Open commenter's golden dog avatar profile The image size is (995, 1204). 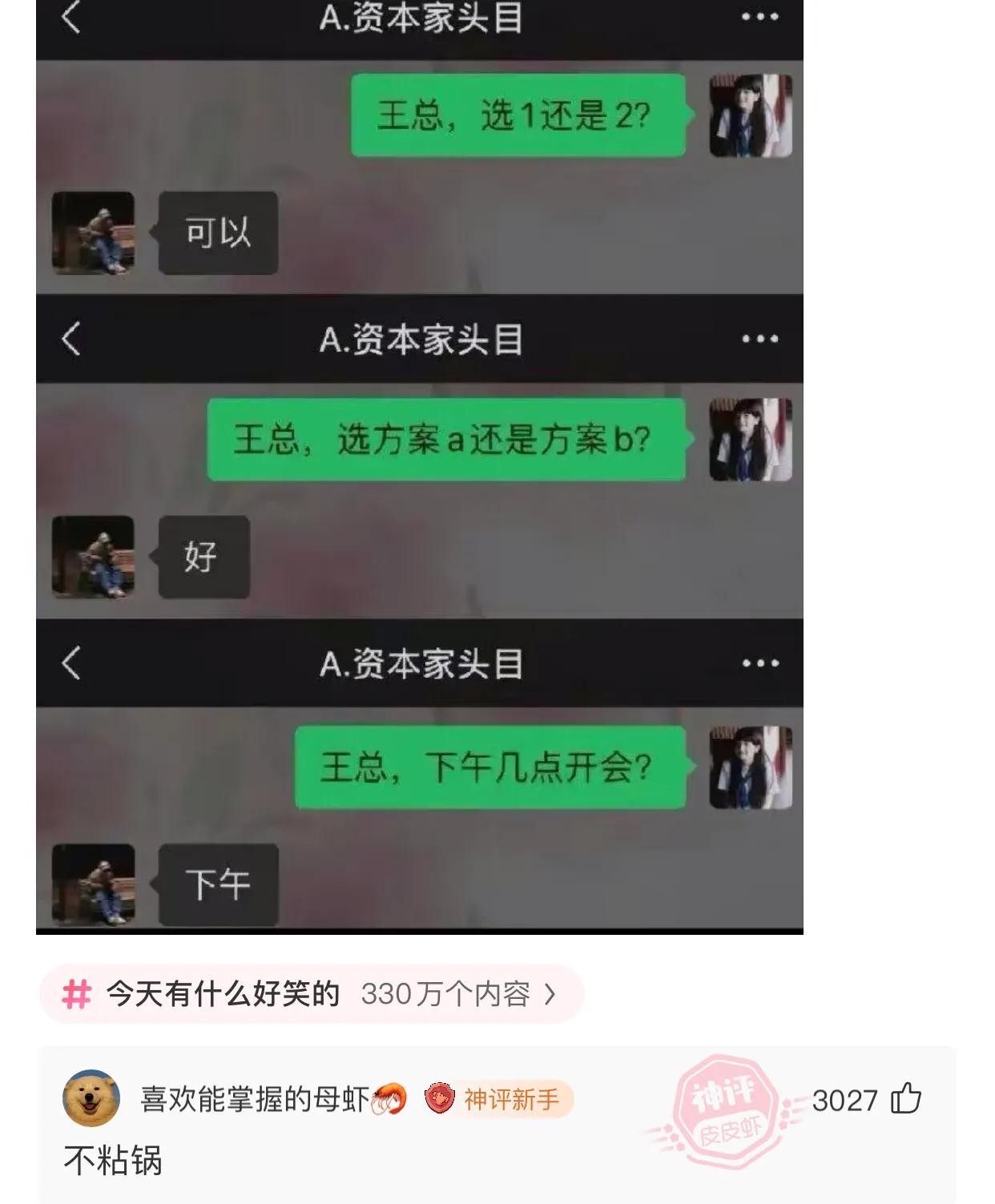click(x=91, y=1098)
